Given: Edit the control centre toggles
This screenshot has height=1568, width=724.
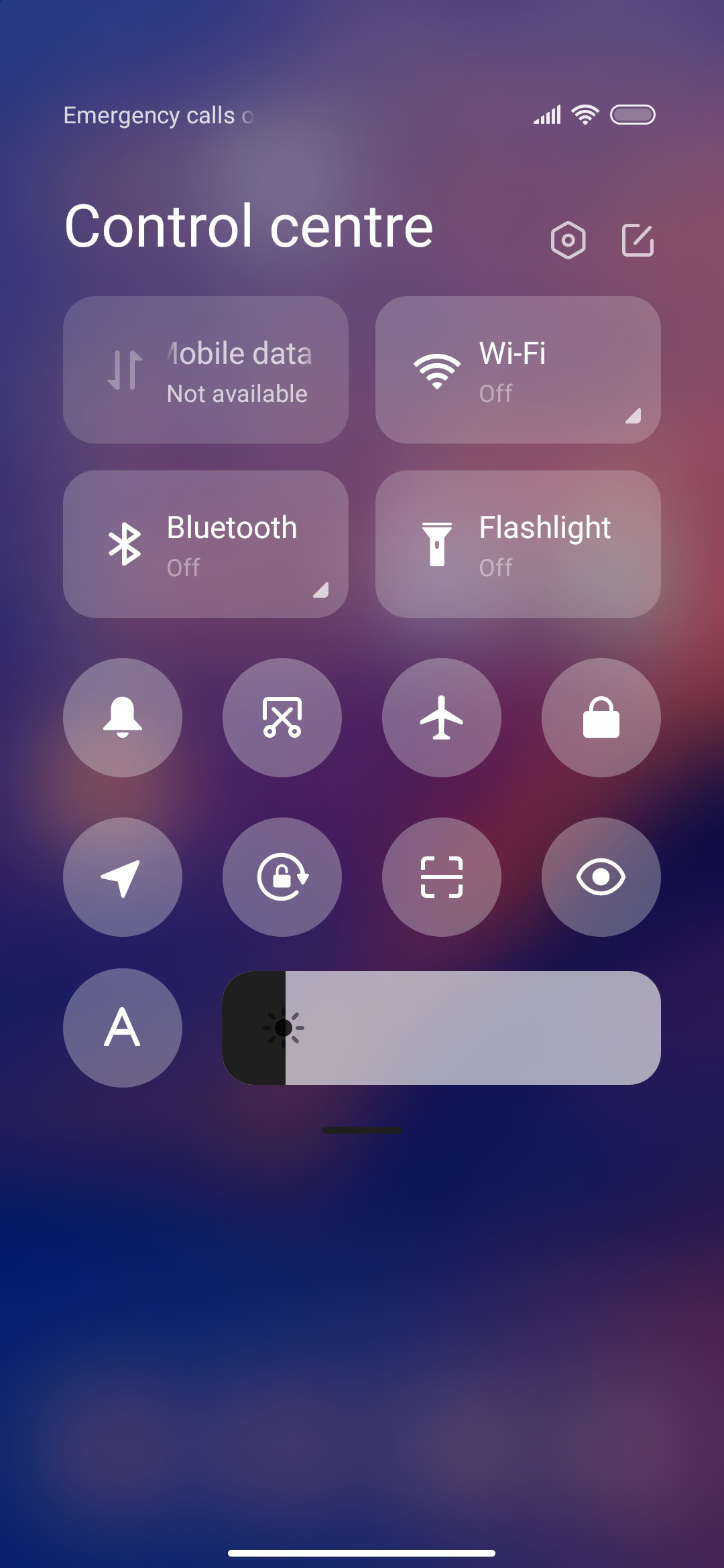Looking at the screenshot, I should [x=638, y=240].
